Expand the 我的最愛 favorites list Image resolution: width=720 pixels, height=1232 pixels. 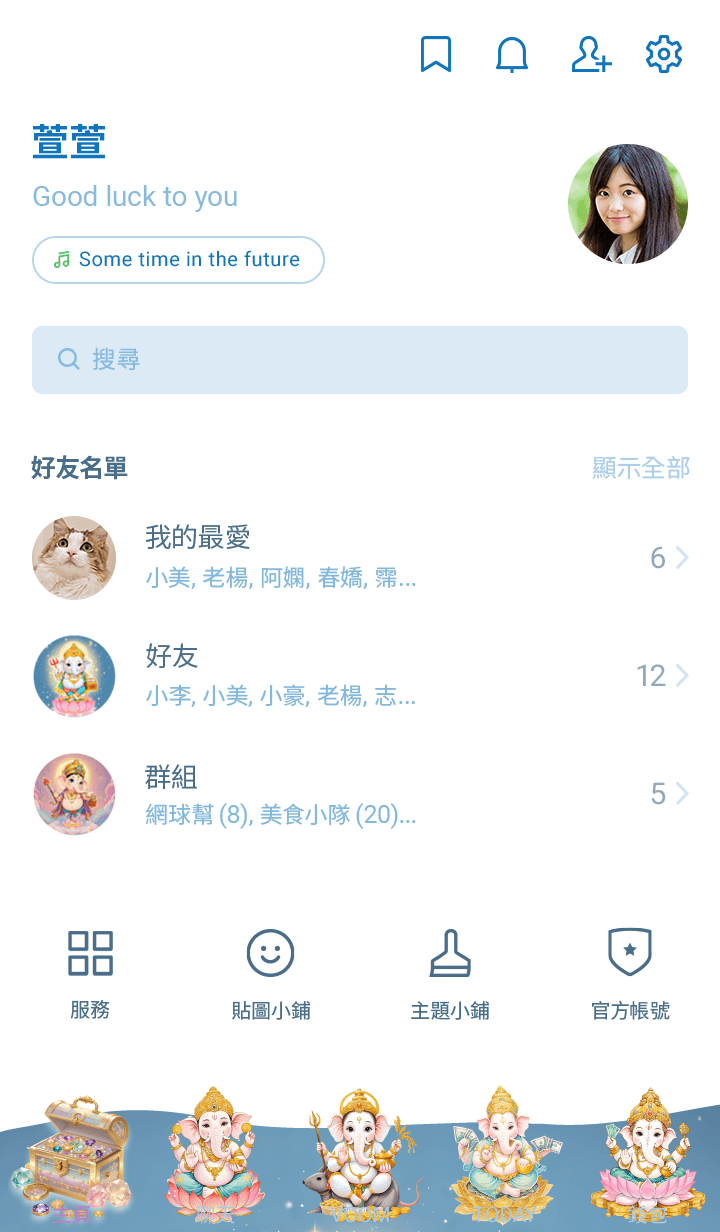click(360, 558)
